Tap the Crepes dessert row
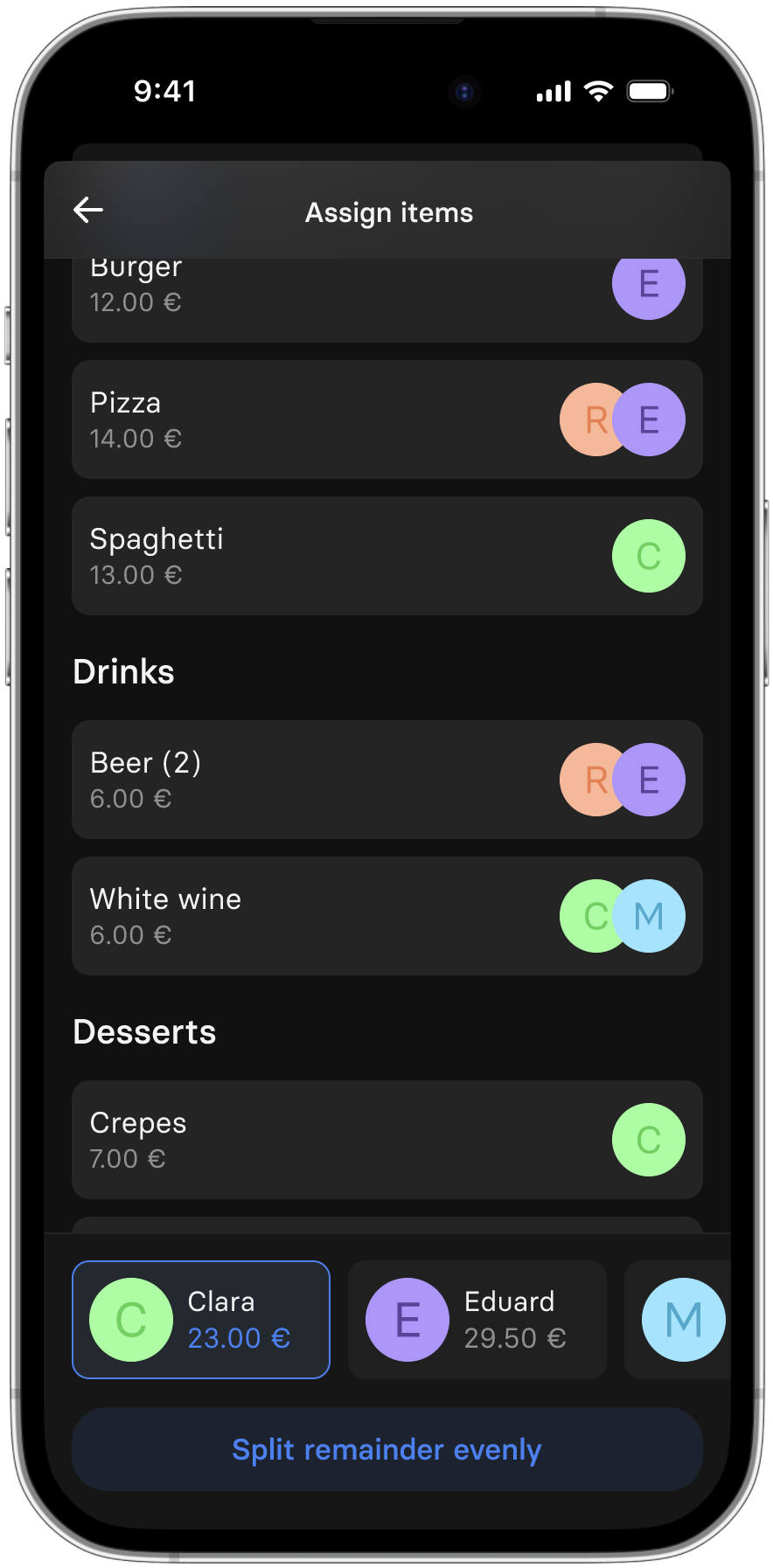Viewport: 773px width, 1568px height. (x=386, y=1140)
